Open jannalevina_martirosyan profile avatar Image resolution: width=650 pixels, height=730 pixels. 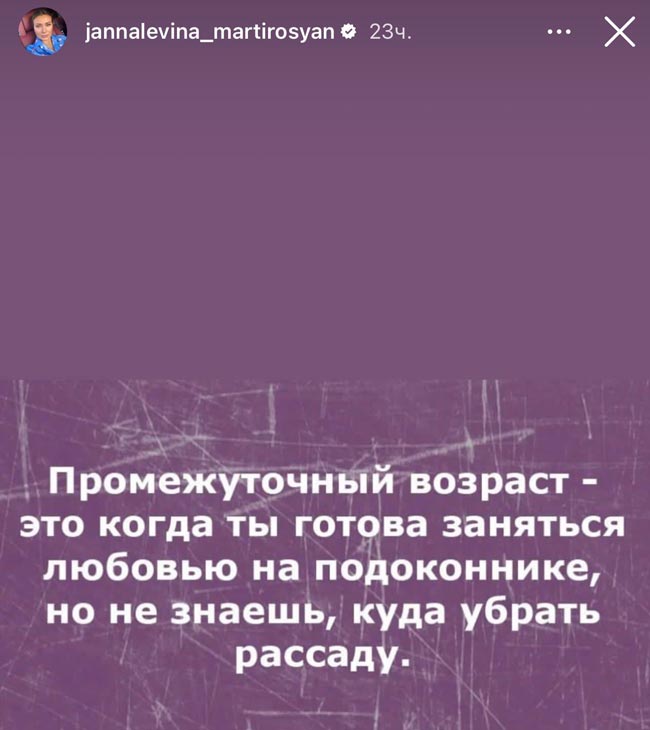tap(43, 33)
